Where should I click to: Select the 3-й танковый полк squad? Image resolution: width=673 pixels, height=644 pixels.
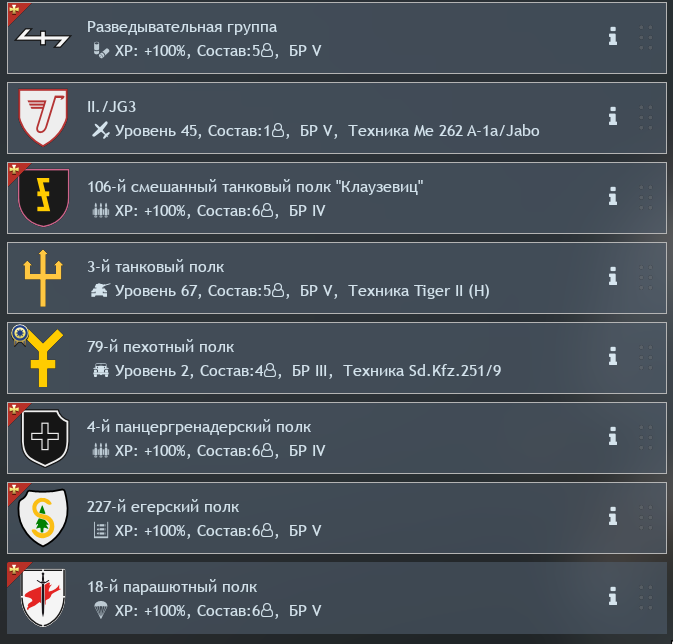coord(300,277)
